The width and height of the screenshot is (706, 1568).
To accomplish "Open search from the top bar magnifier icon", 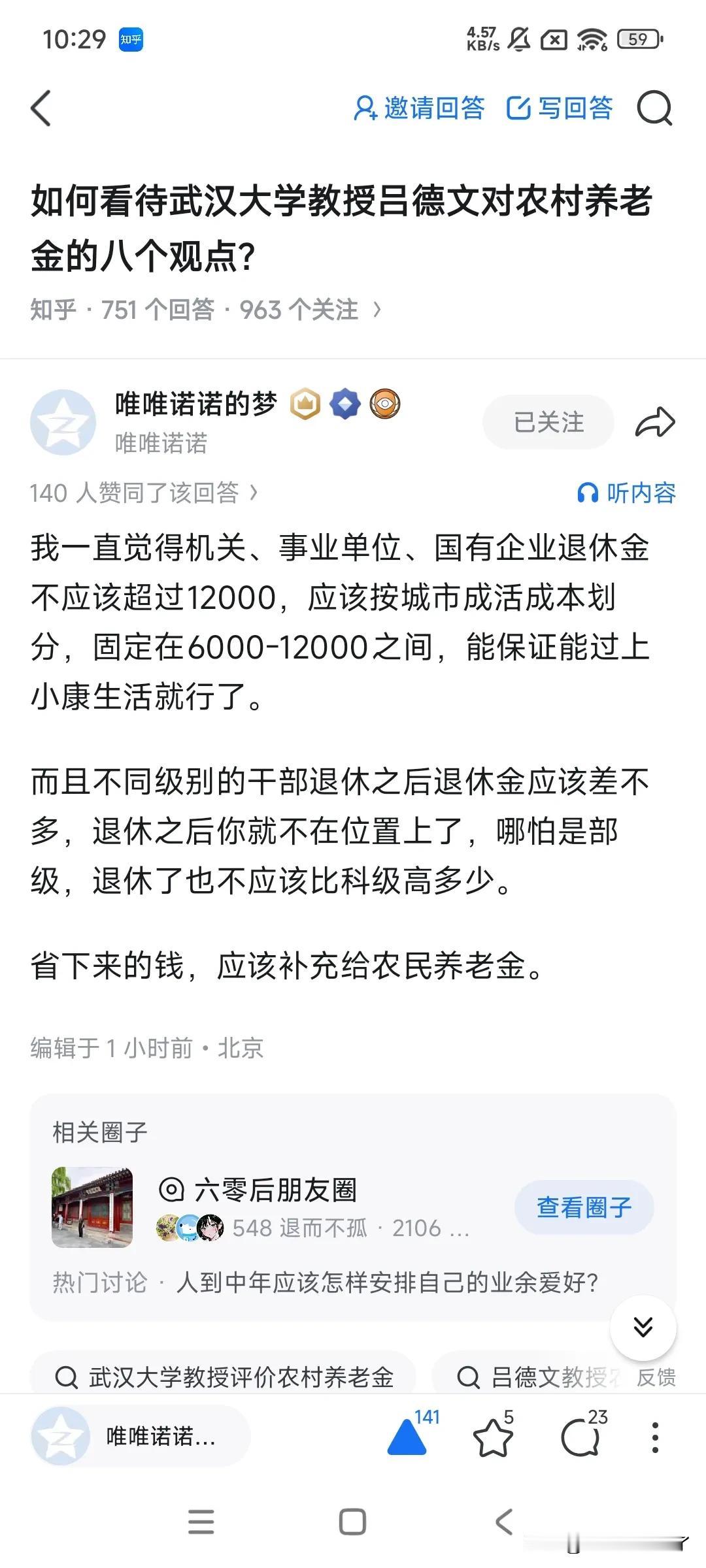I will tap(656, 109).
